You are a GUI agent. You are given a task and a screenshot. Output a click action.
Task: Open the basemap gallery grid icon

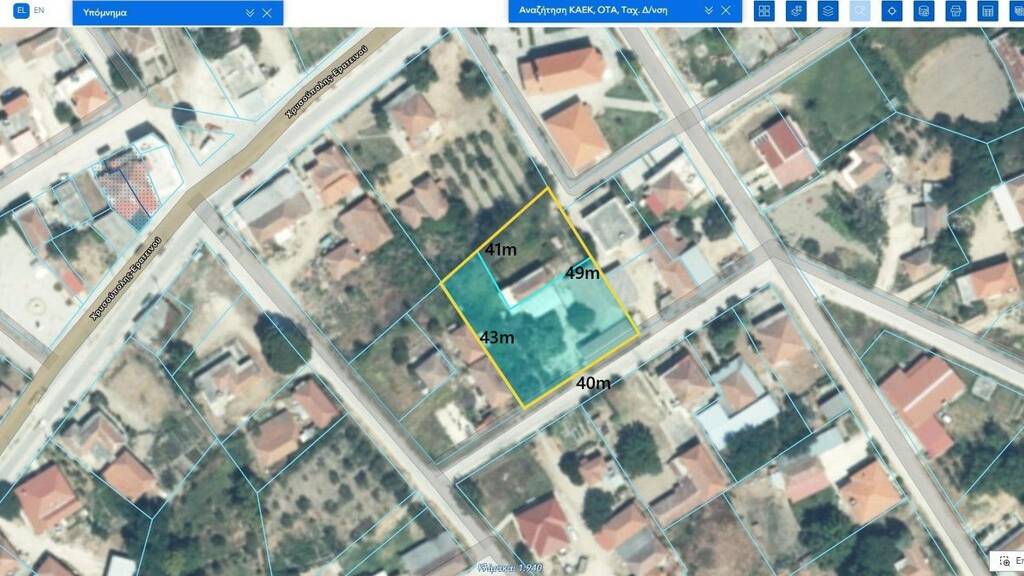click(764, 11)
